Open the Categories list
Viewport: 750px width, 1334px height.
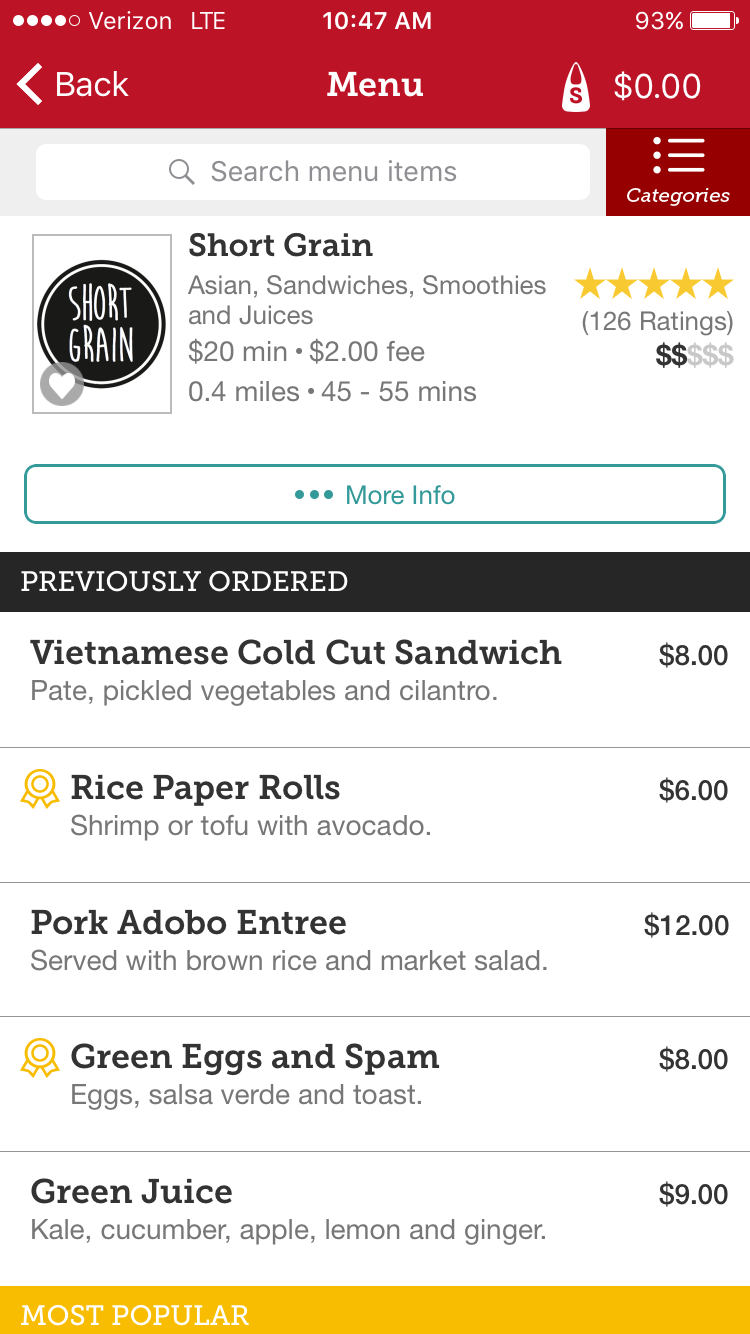pyautogui.click(x=678, y=172)
